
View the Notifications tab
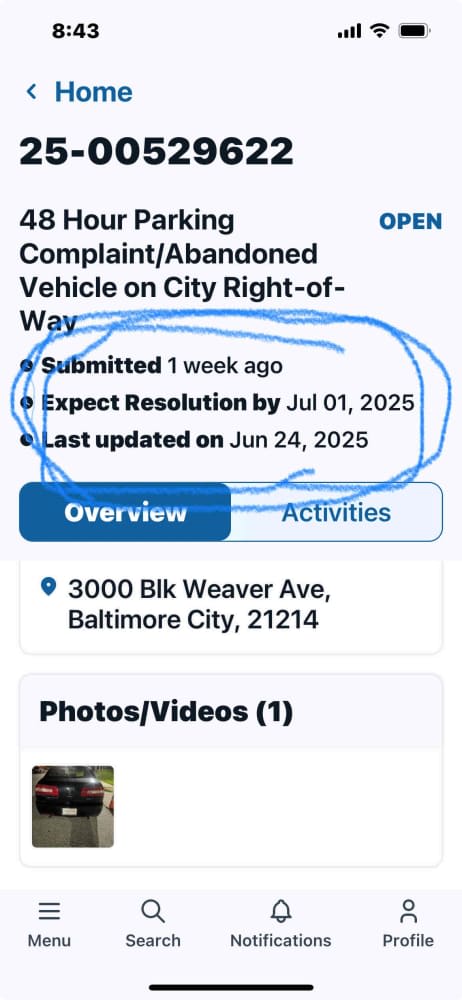click(281, 923)
